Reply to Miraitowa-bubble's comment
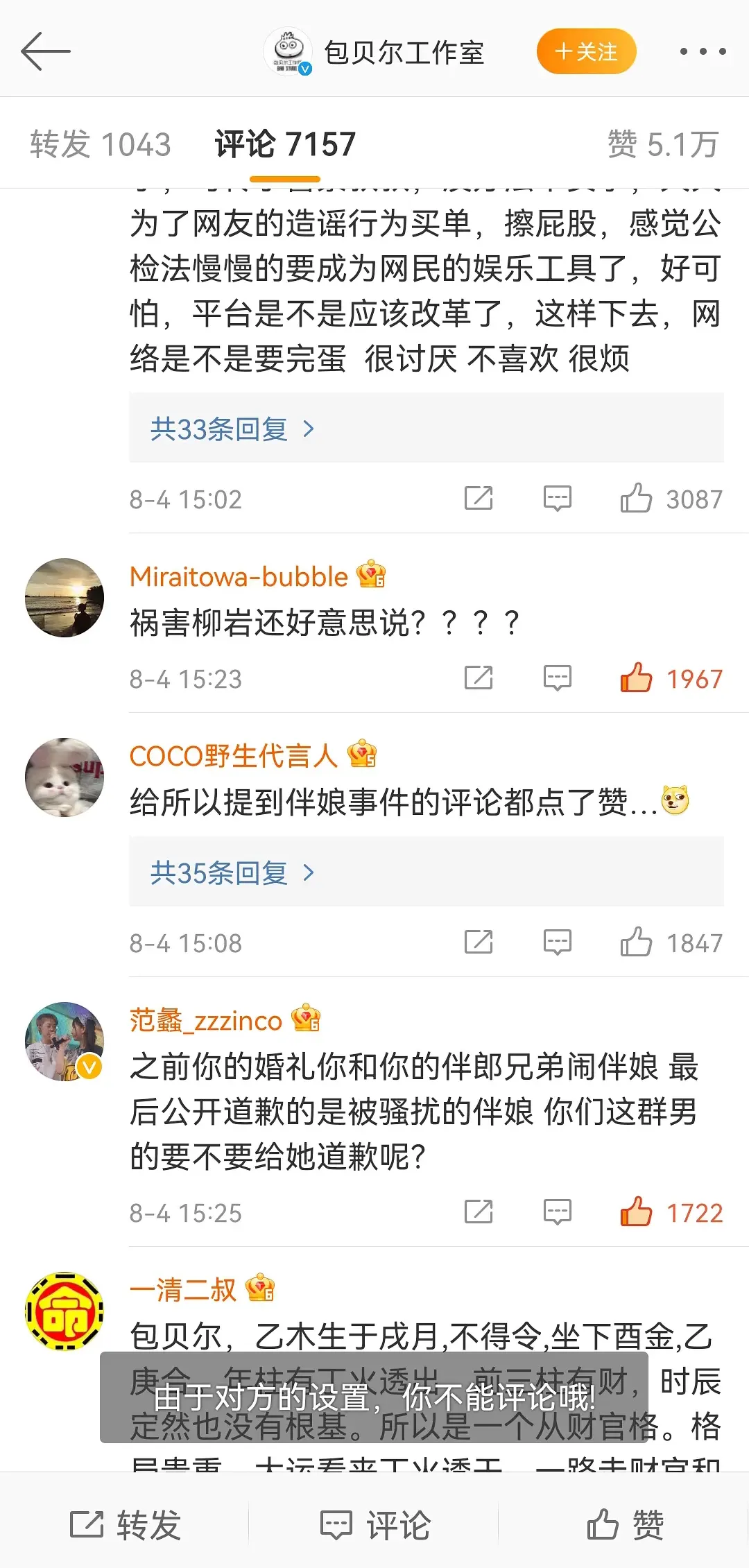The height and width of the screenshot is (1568, 749). tap(557, 678)
